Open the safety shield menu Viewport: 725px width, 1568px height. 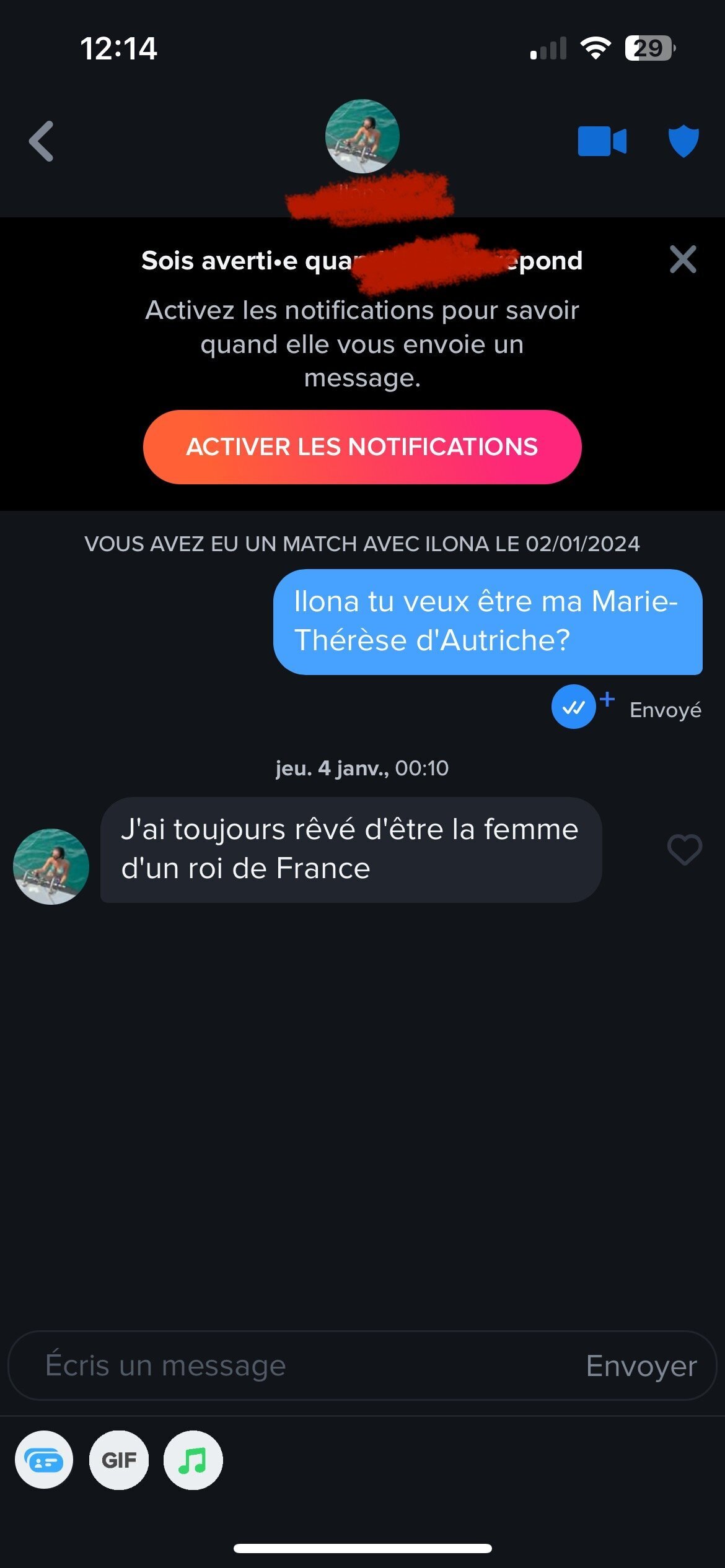coord(683,141)
